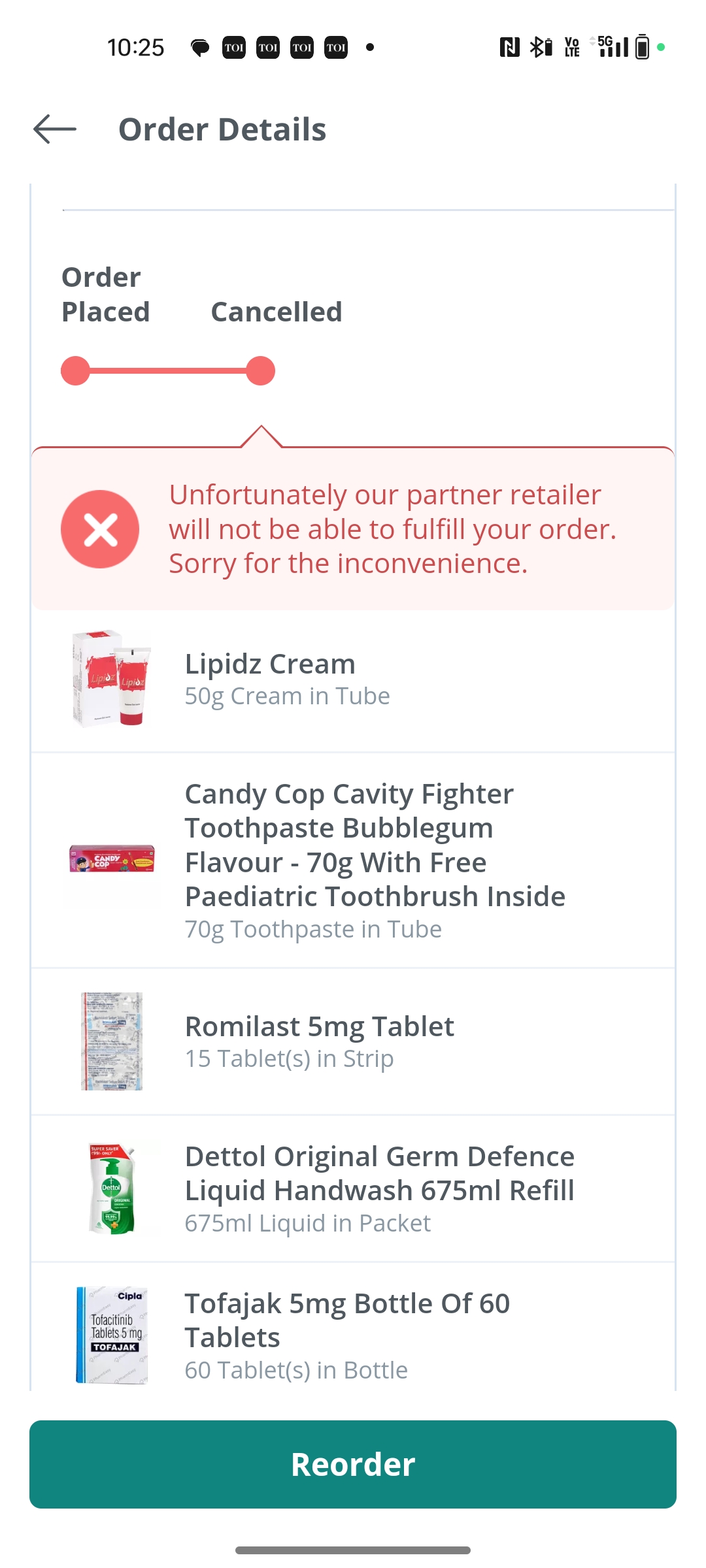The image size is (706, 1568).
Task: Open the Lipidz Cream item
Action: point(353,679)
